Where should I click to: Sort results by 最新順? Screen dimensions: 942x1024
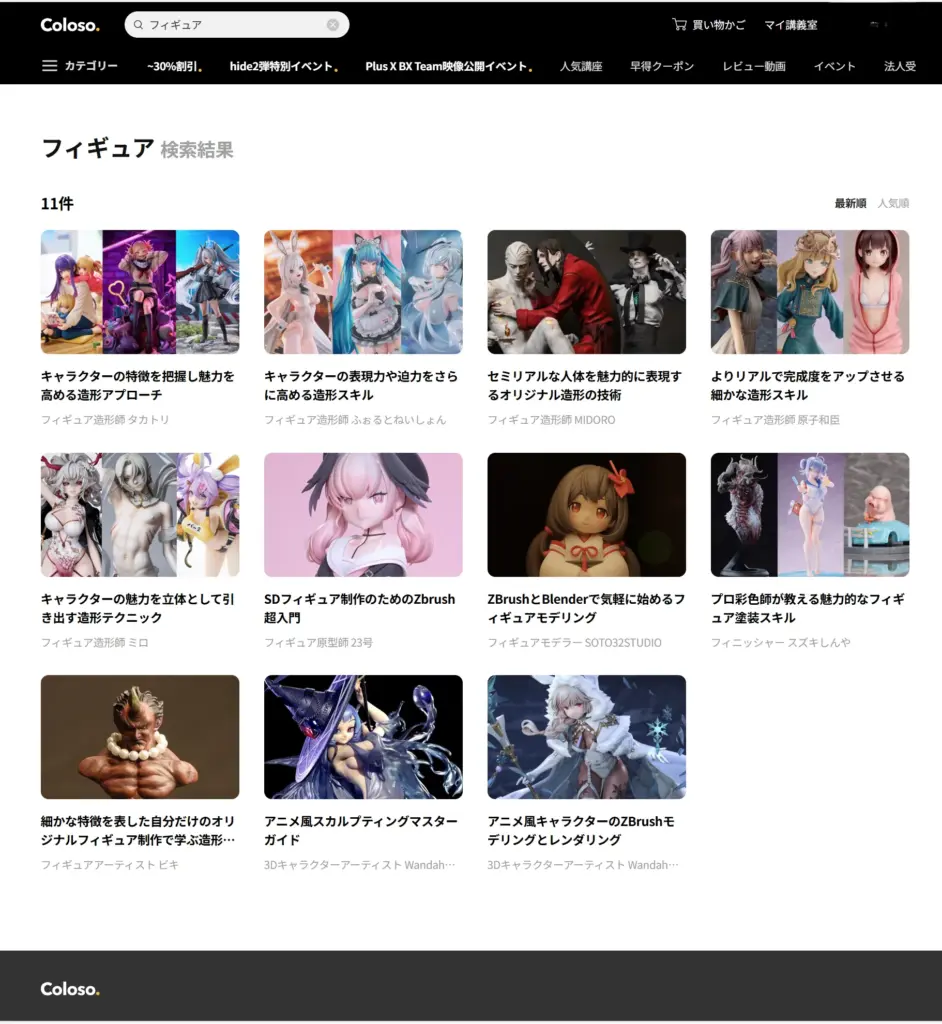tap(850, 204)
